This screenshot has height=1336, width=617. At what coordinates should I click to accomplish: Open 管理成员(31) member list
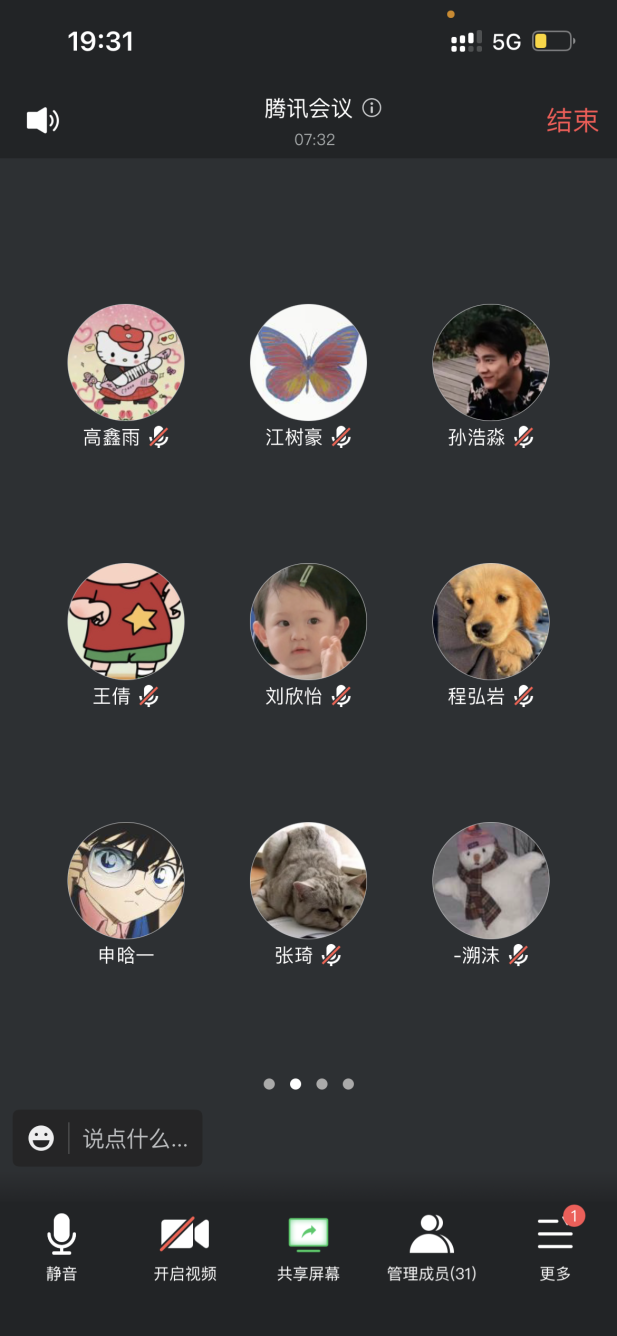click(x=431, y=1245)
